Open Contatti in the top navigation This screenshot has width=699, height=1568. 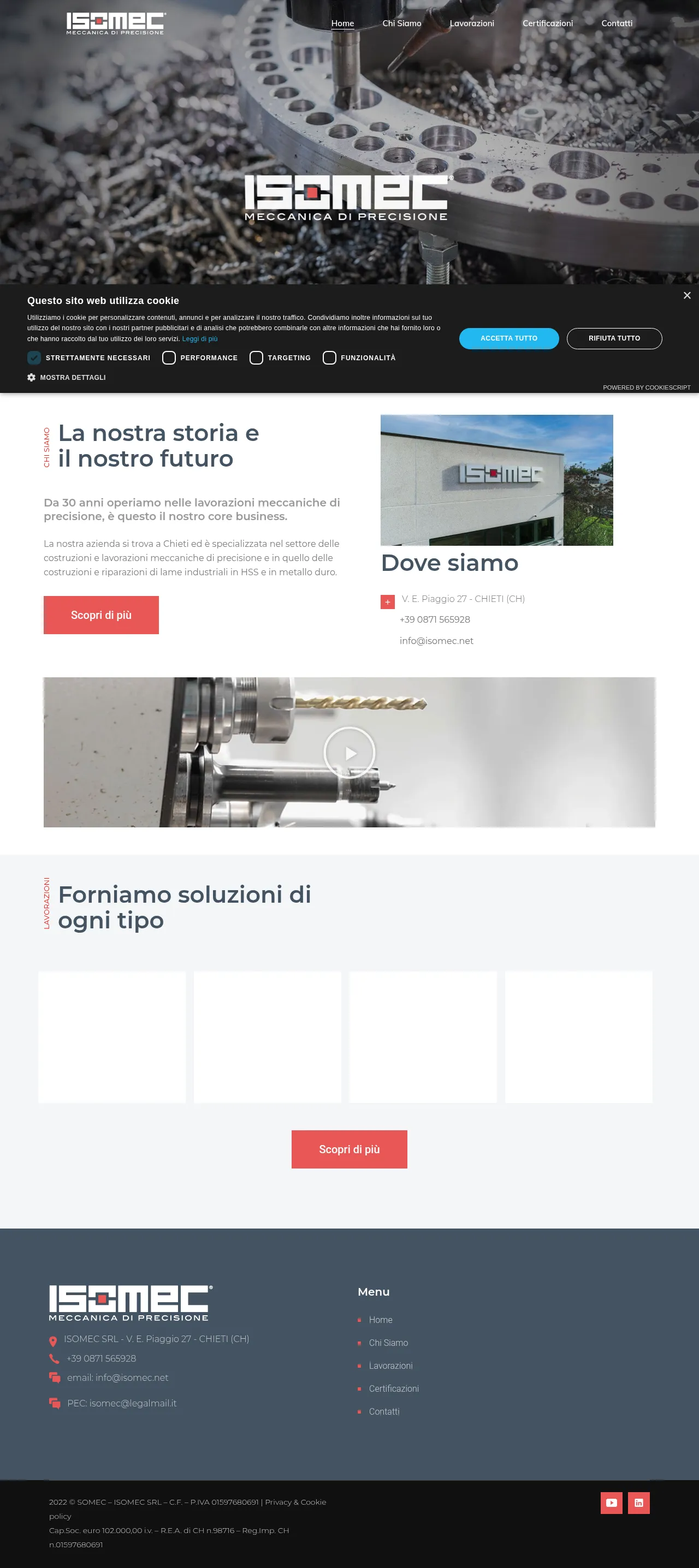(x=616, y=23)
